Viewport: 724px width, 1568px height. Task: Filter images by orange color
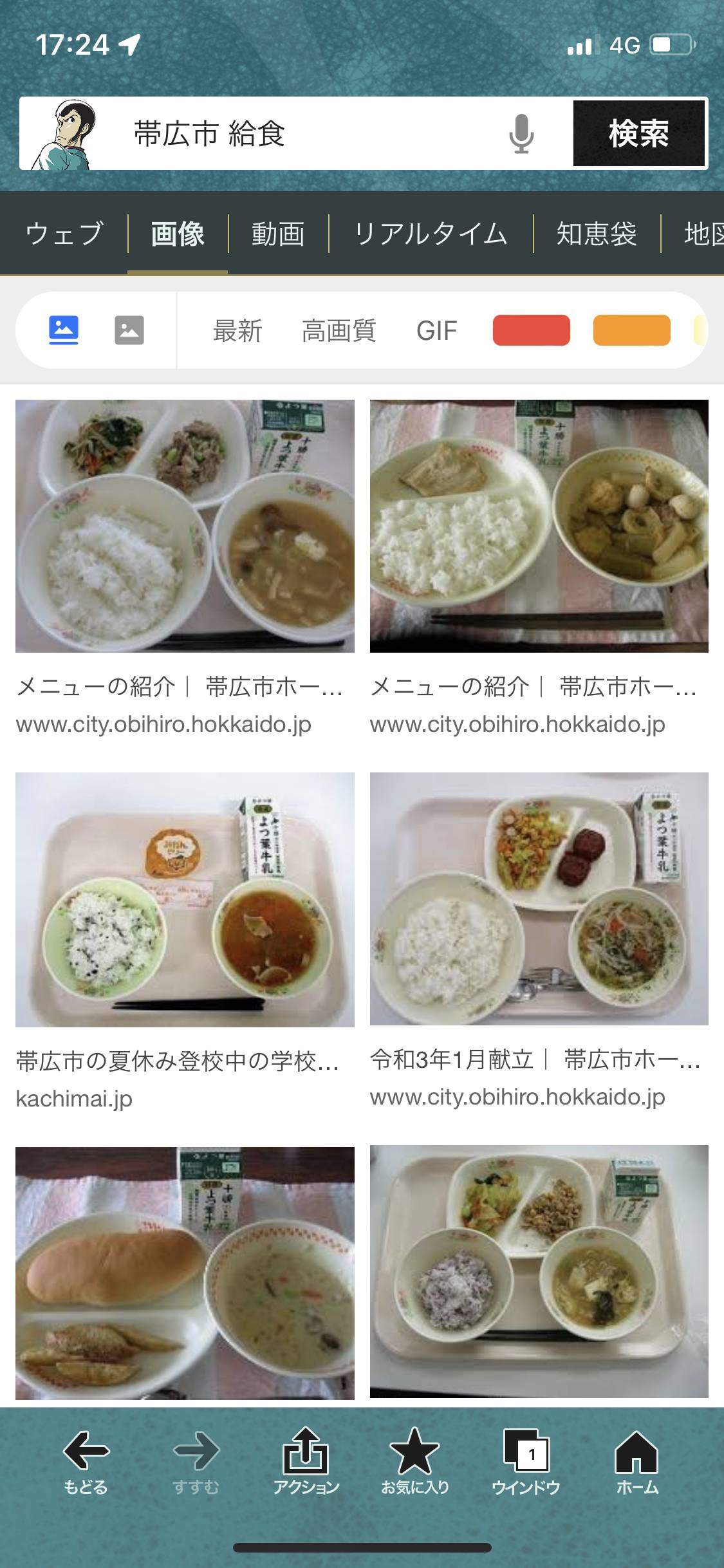coord(631,331)
